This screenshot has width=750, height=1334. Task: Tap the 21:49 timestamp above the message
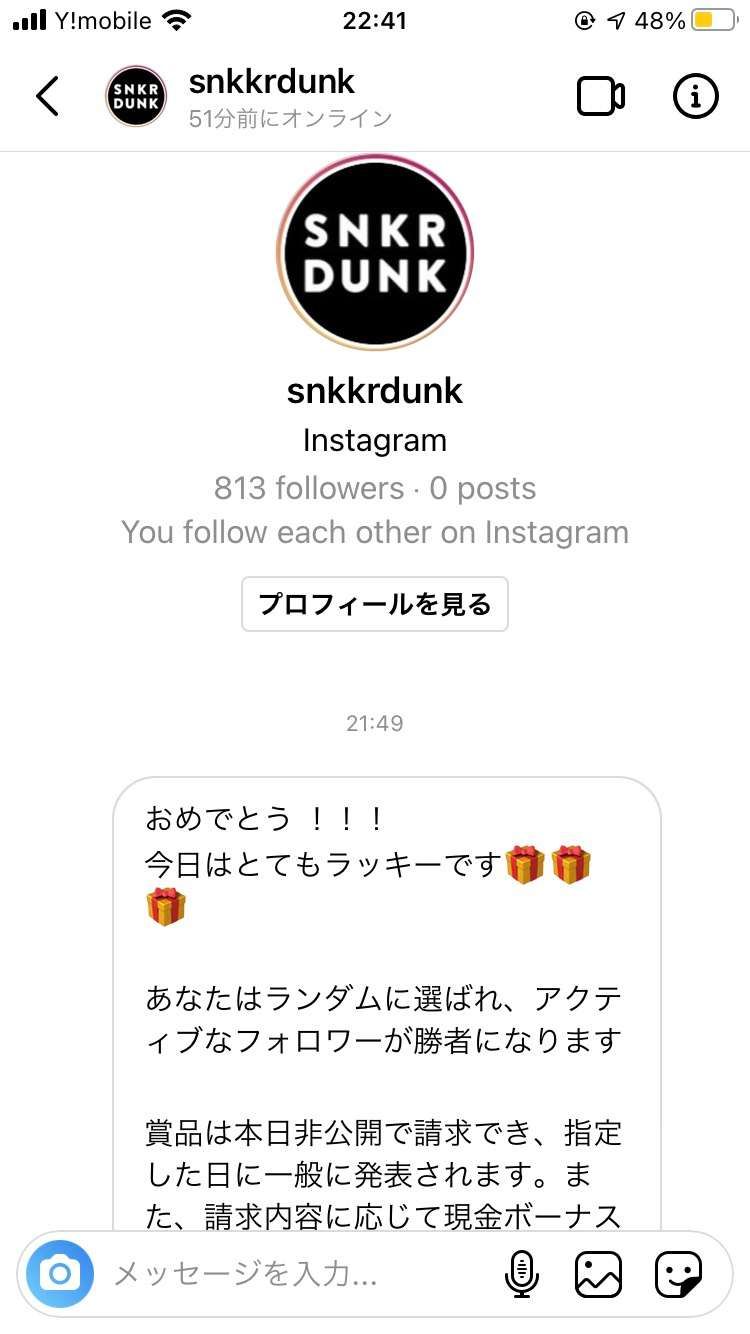pyautogui.click(x=374, y=723)
